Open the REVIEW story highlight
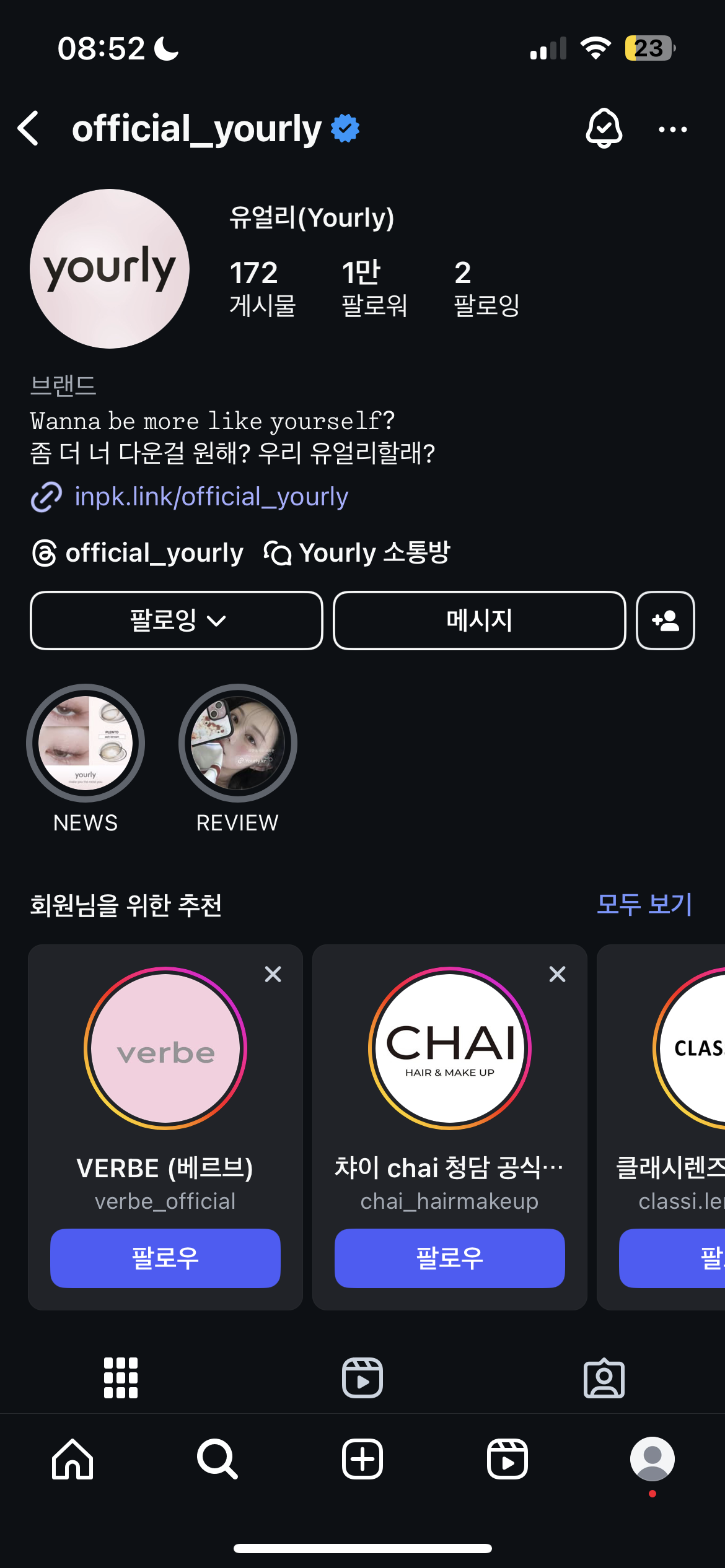 click(237, 743)
